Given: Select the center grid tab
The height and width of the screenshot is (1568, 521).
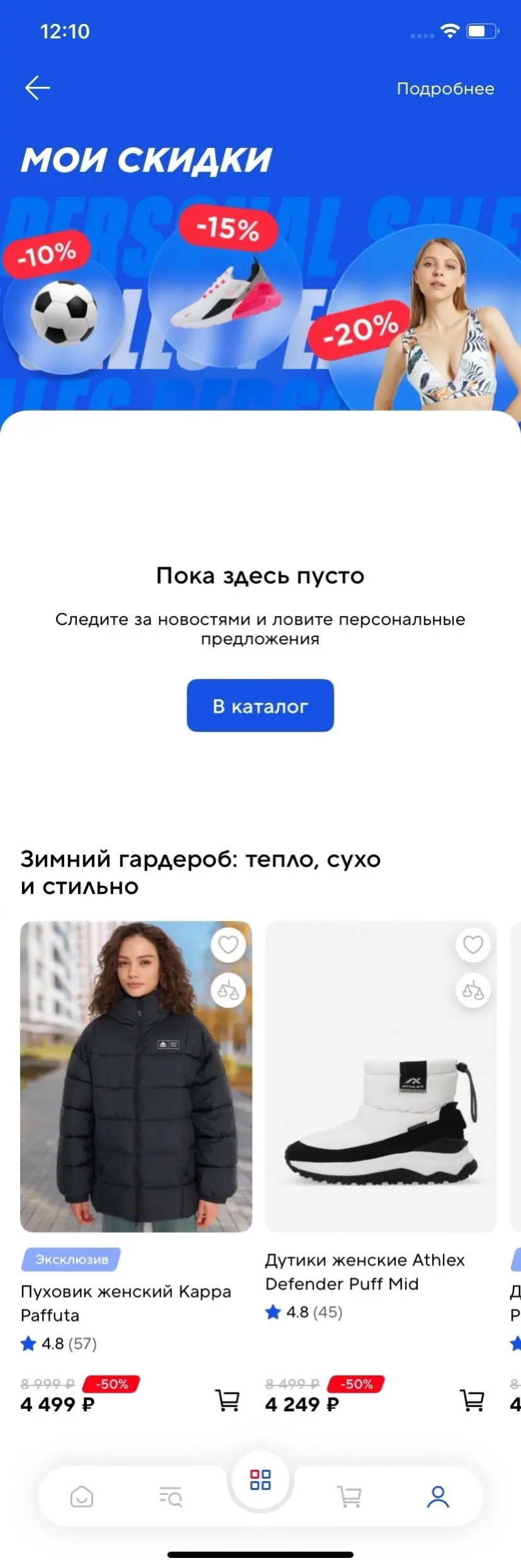Looking at the screenshot, I should tap(260, 1479).
